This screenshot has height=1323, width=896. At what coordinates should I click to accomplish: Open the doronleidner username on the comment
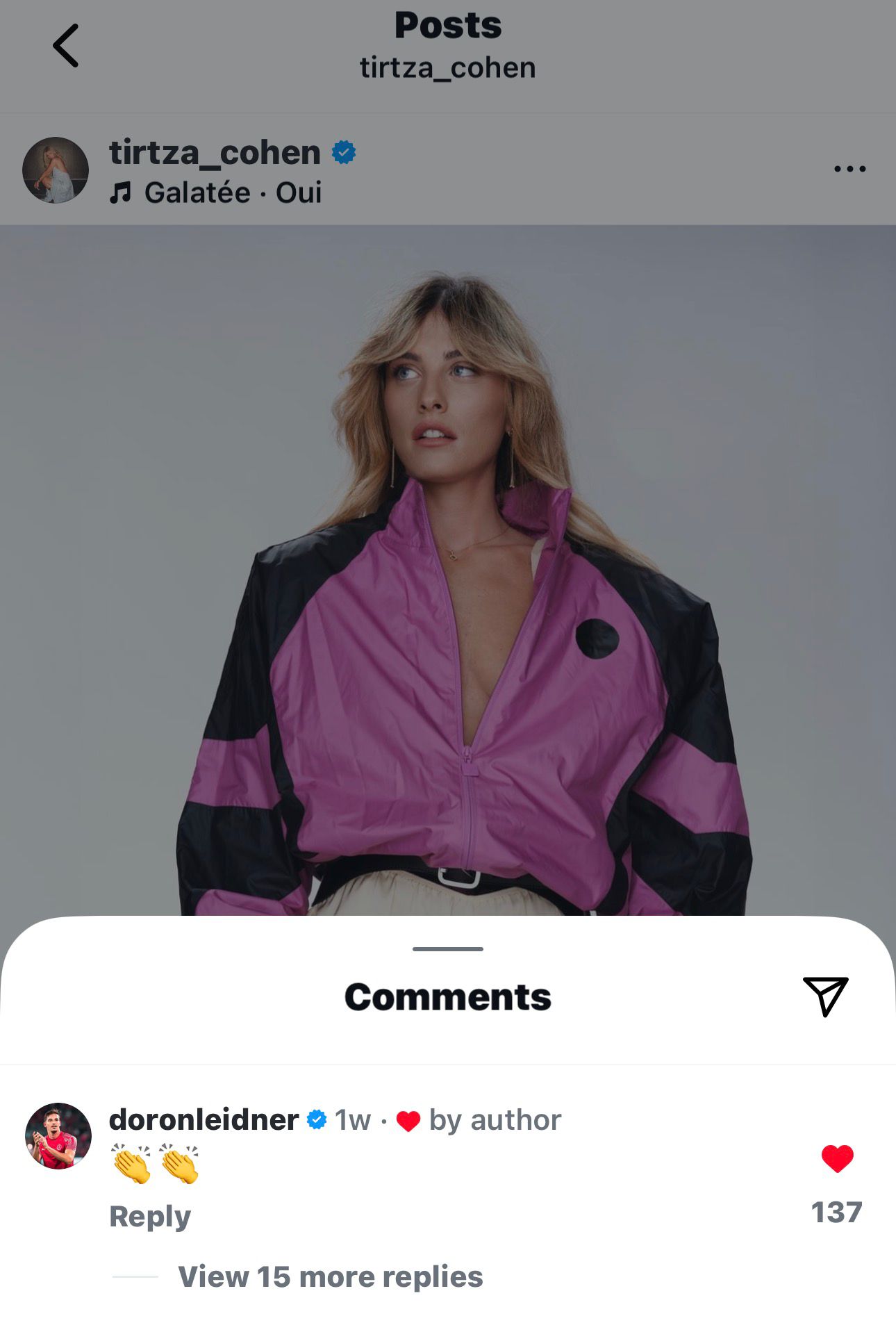coord(204,1119)
